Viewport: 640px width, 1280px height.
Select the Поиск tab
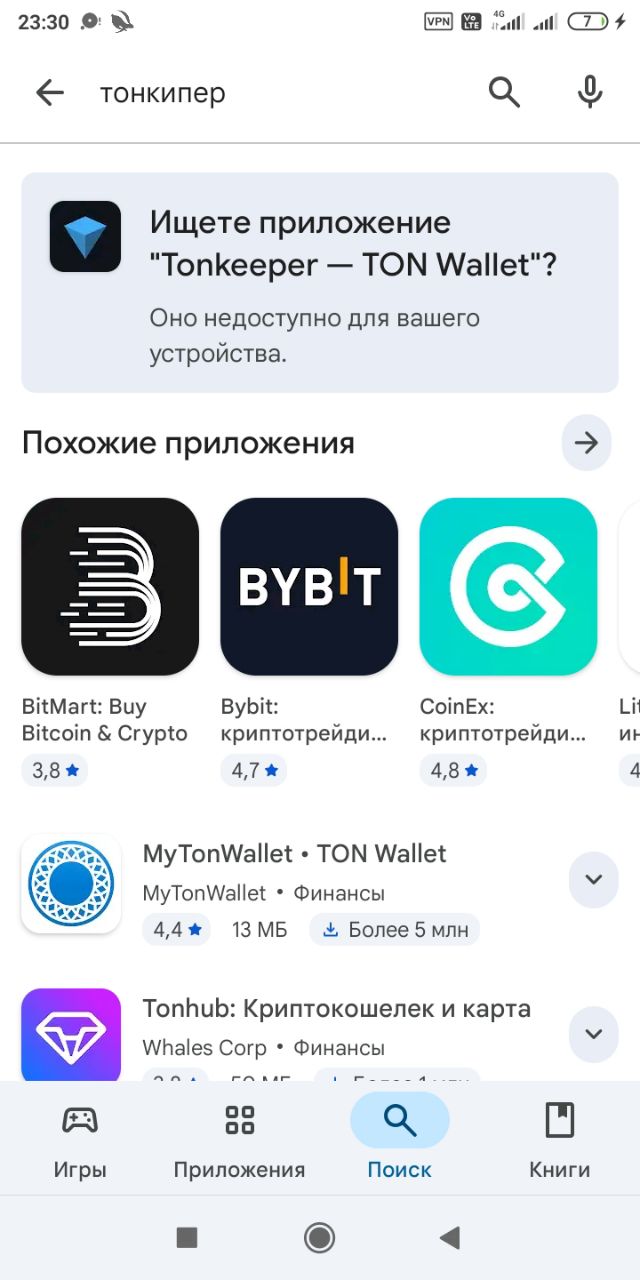399,1140
